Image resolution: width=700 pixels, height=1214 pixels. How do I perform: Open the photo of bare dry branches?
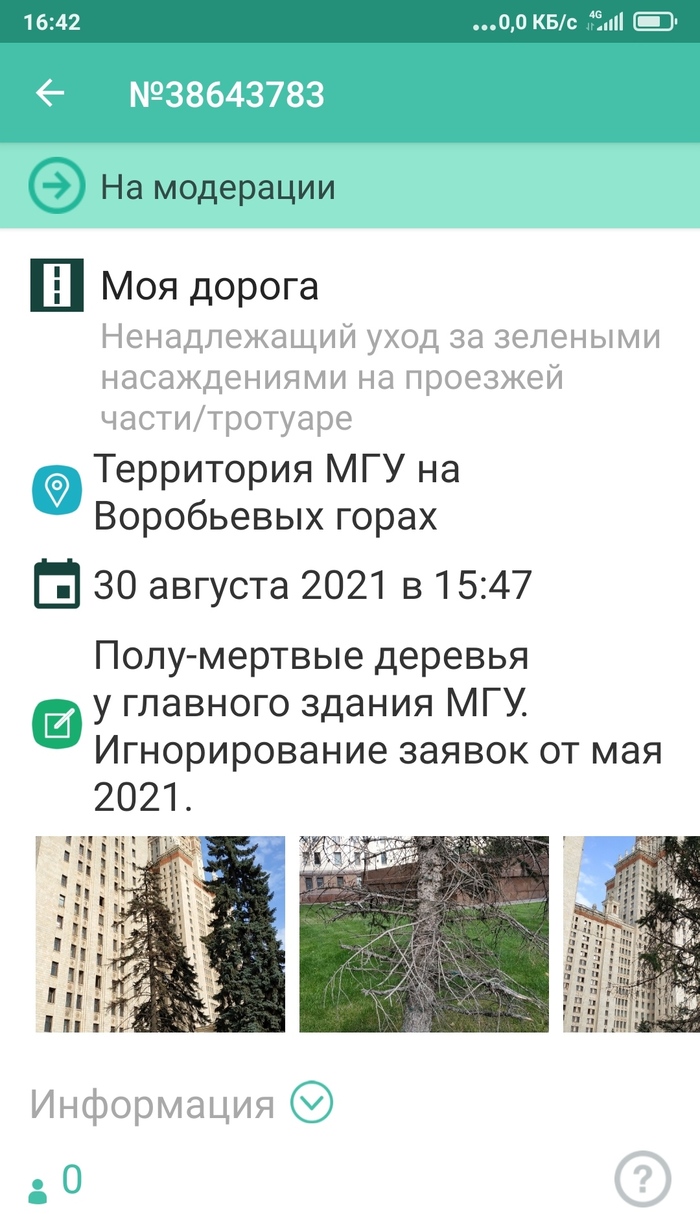click(x=424, y=934)
